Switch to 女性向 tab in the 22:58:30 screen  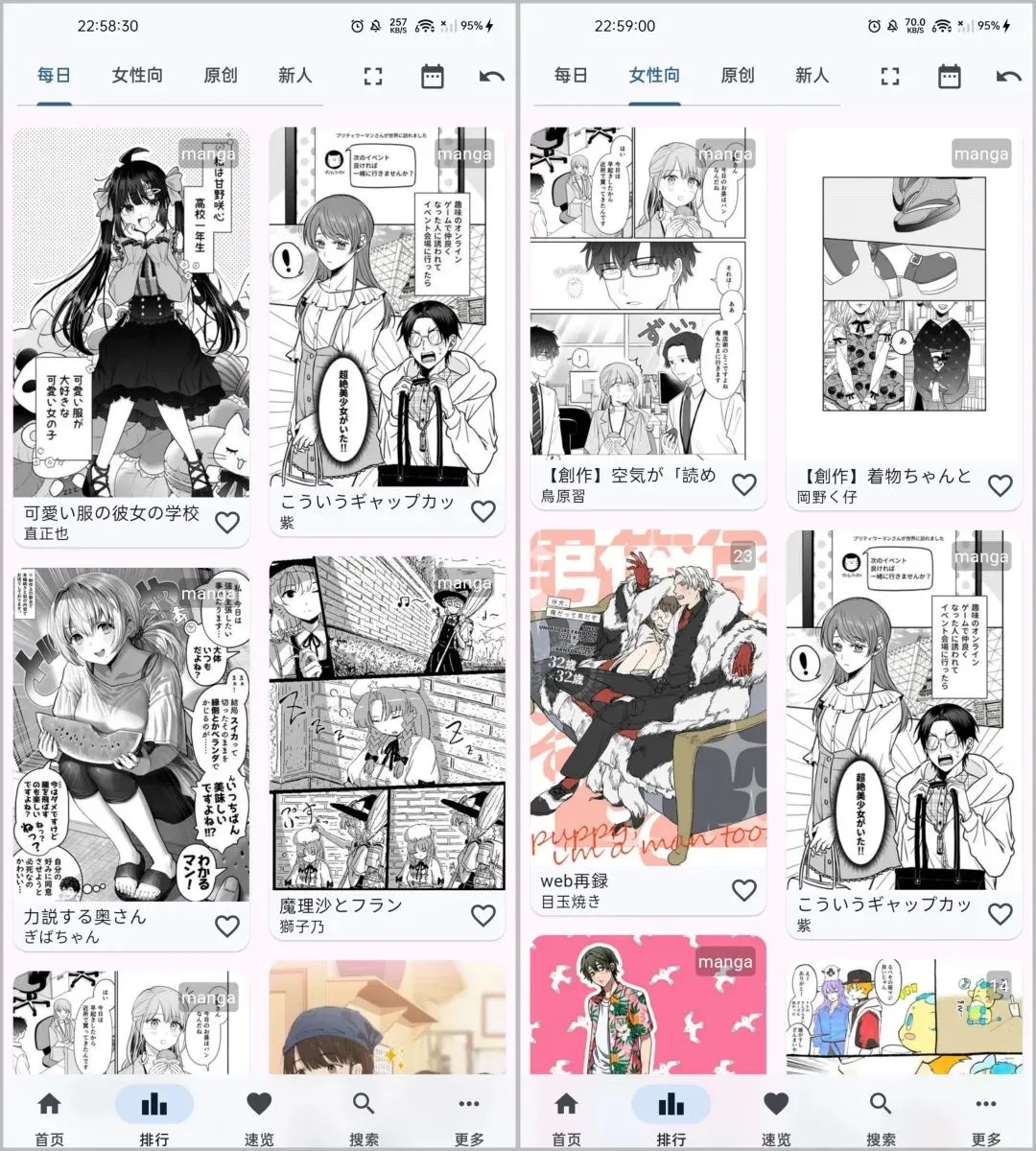coord(137,75)
